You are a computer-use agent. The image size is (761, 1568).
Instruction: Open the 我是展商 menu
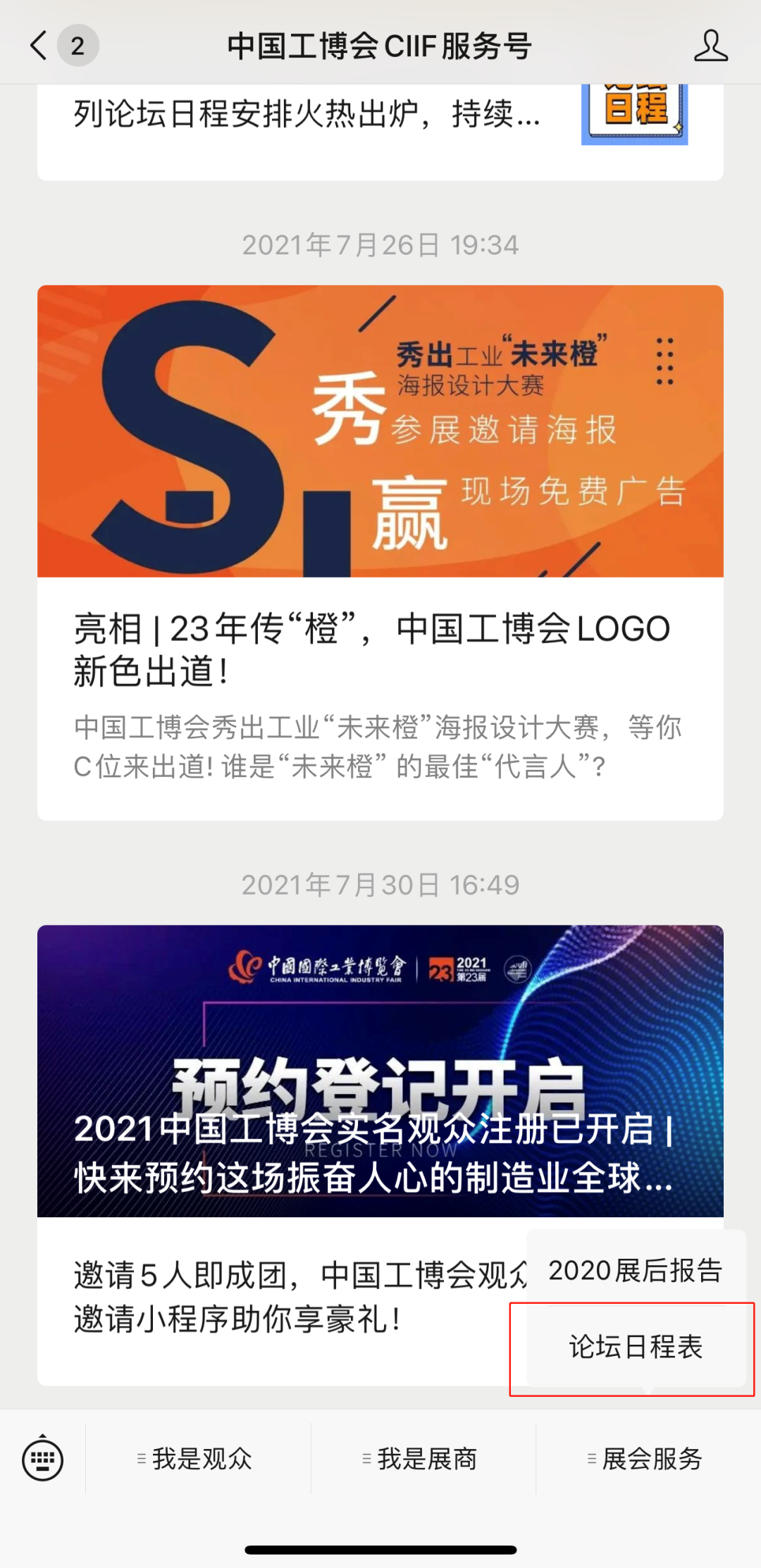tap(423, 1458)
